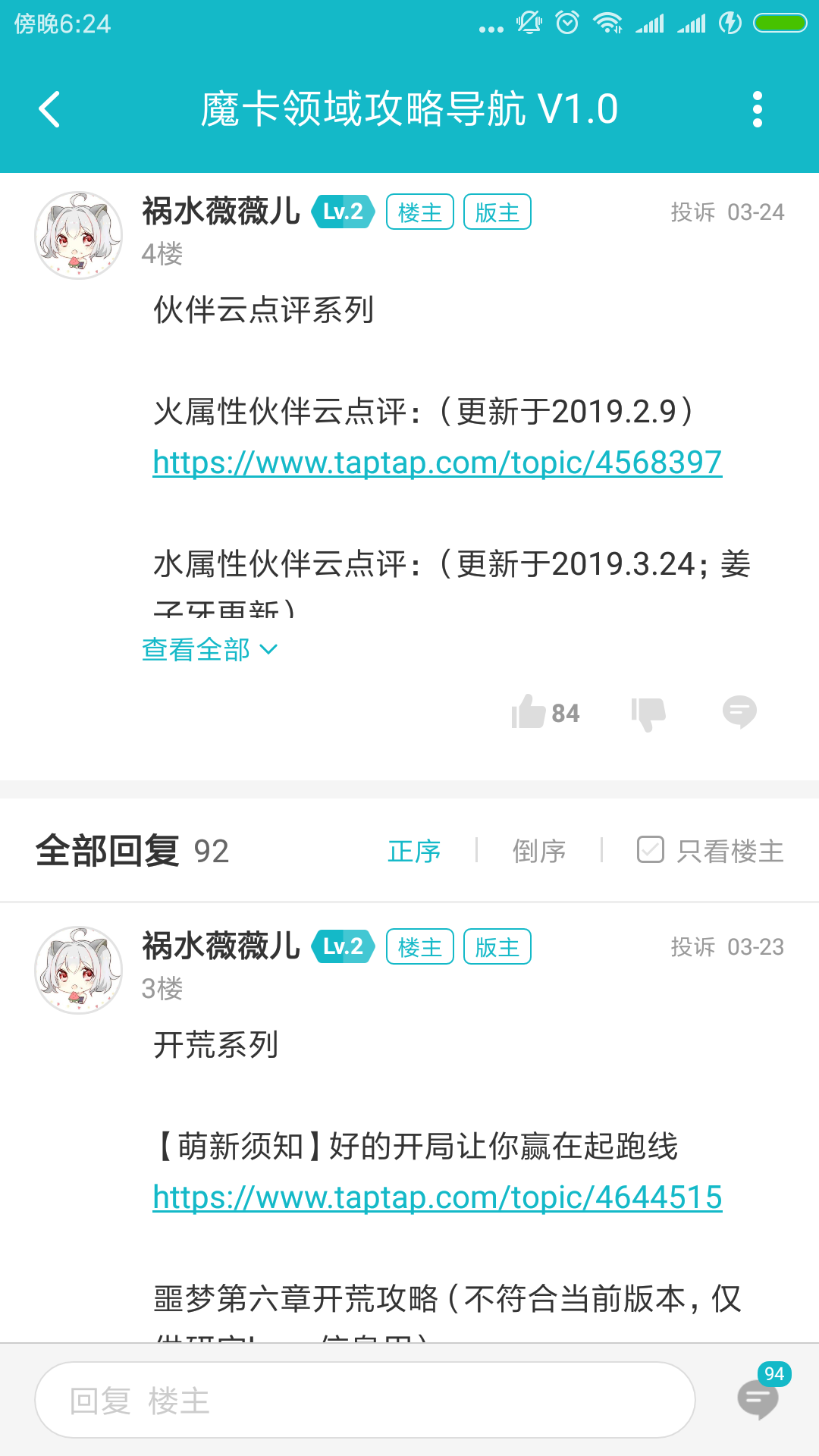Check the 只看楼主 checkbox

pos(651,850)
